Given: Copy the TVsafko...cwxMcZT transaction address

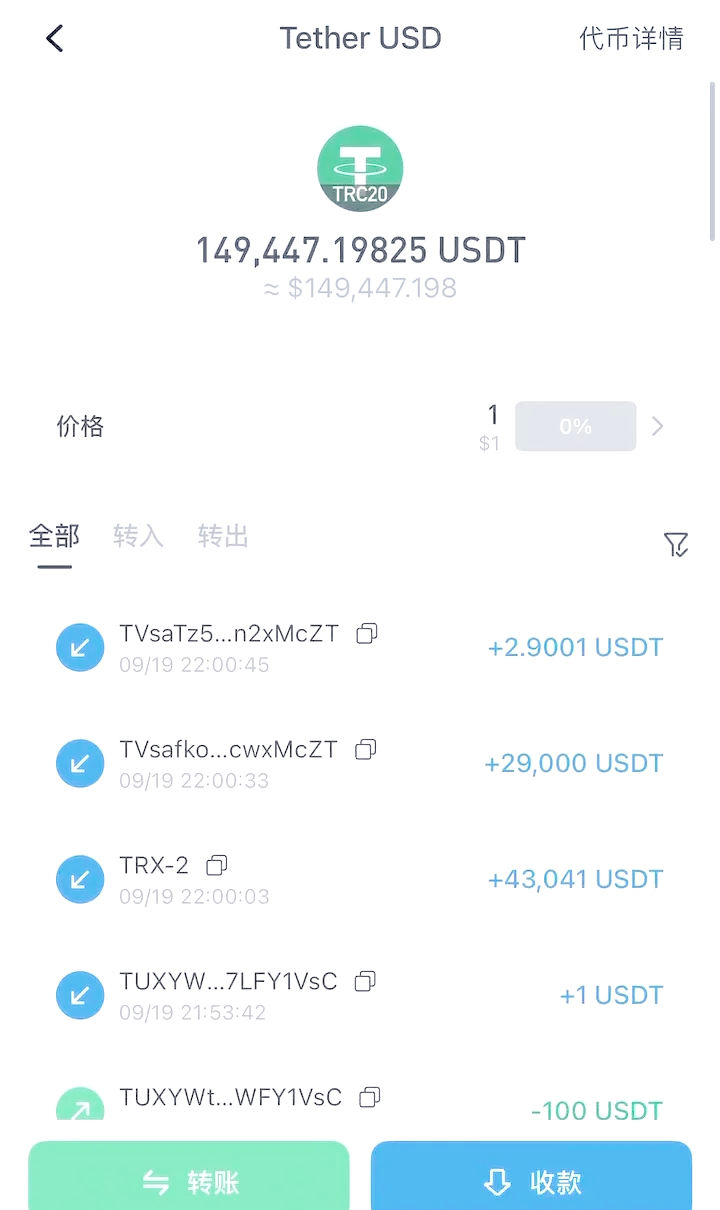Looking at the screenshot, I should (x=366, y=749).
